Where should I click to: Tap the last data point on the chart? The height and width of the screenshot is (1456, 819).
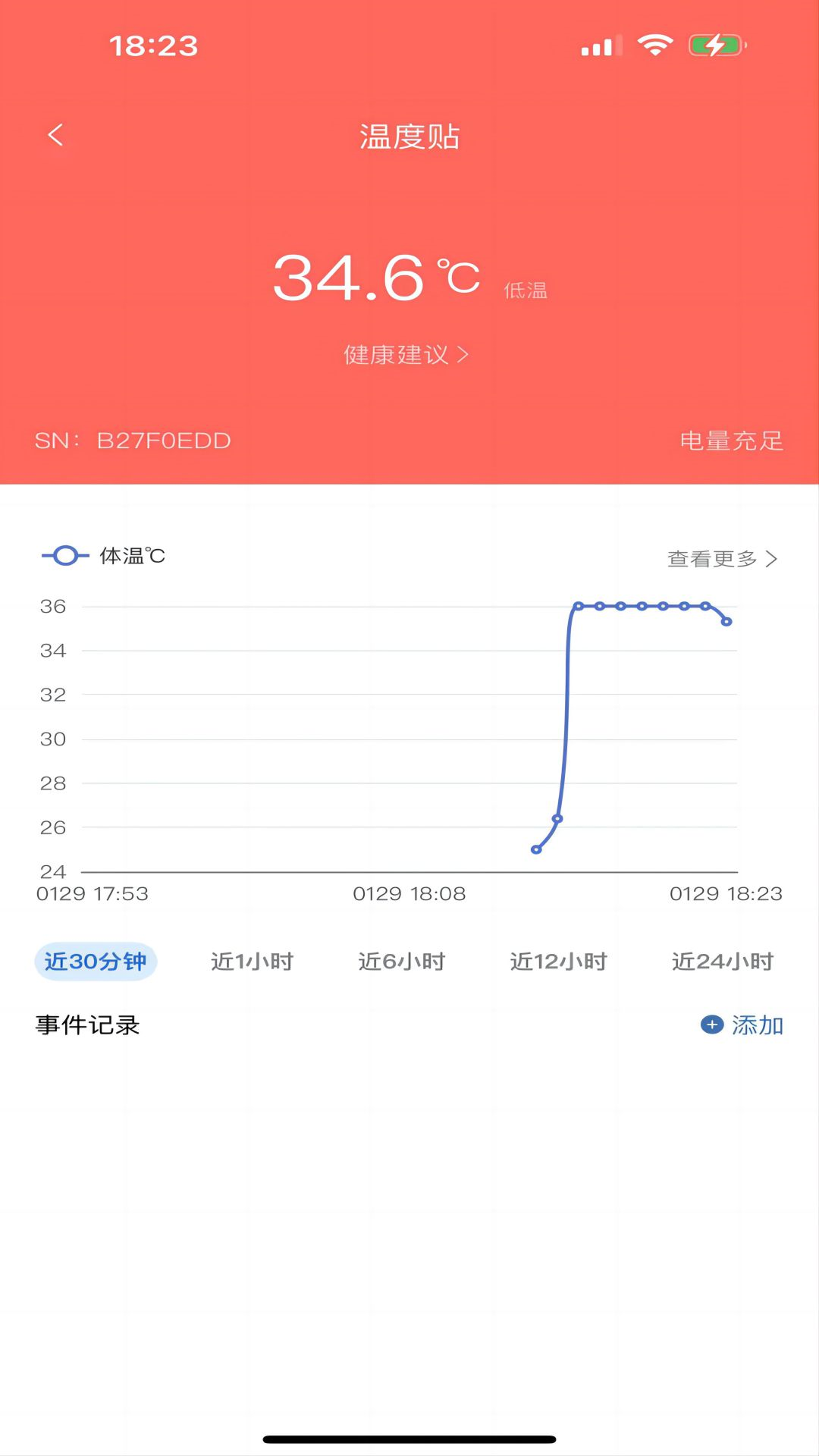click(726, 622)
